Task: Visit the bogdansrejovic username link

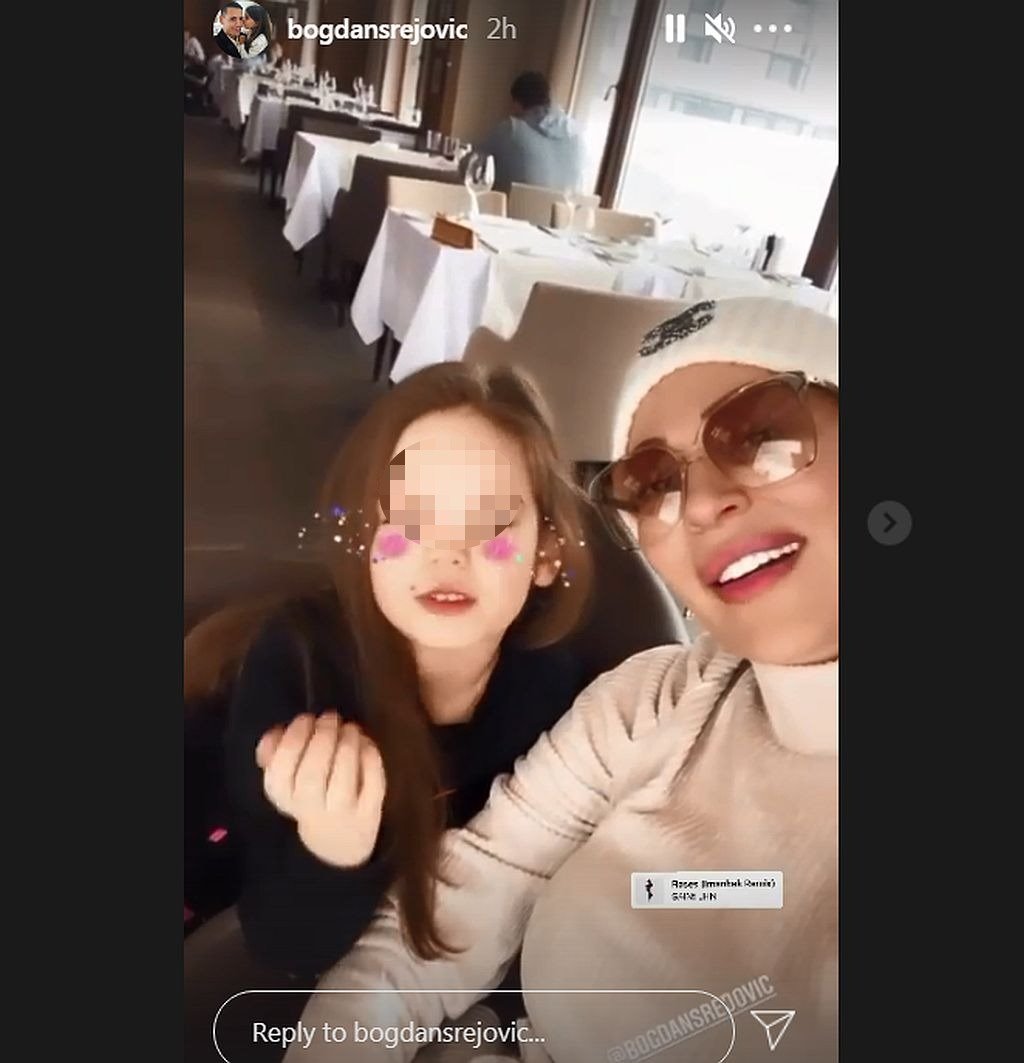Action: 377,30
